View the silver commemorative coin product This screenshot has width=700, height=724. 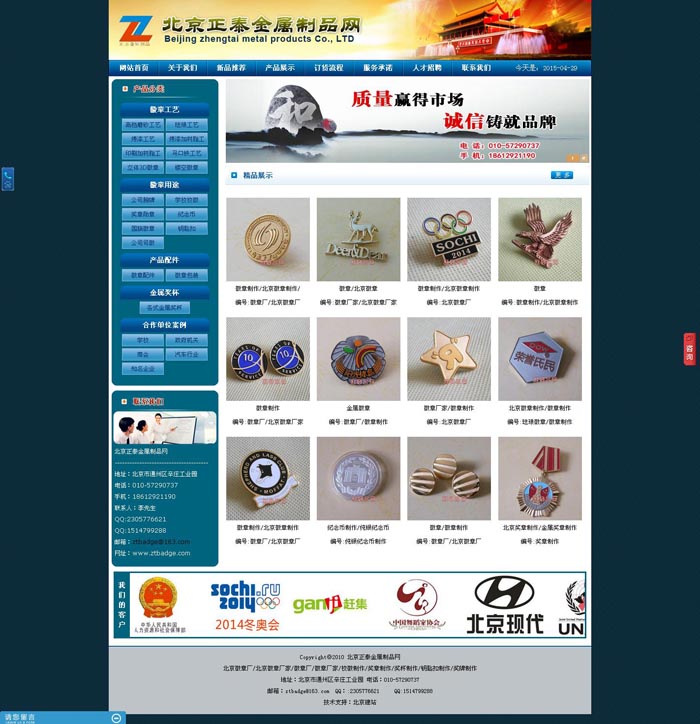(x=358, y=478)
